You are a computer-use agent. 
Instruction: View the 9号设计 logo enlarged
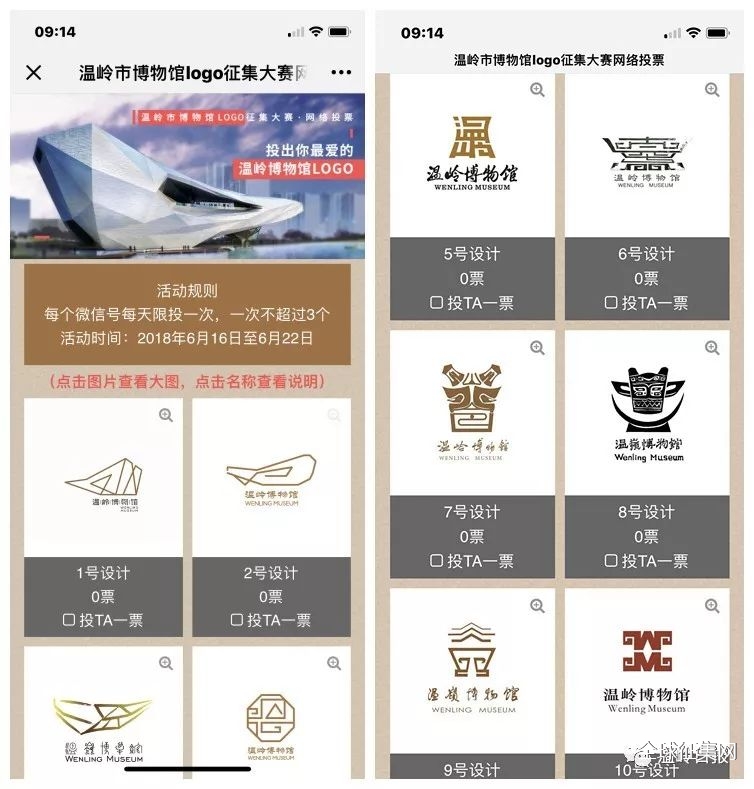[537, 606]
